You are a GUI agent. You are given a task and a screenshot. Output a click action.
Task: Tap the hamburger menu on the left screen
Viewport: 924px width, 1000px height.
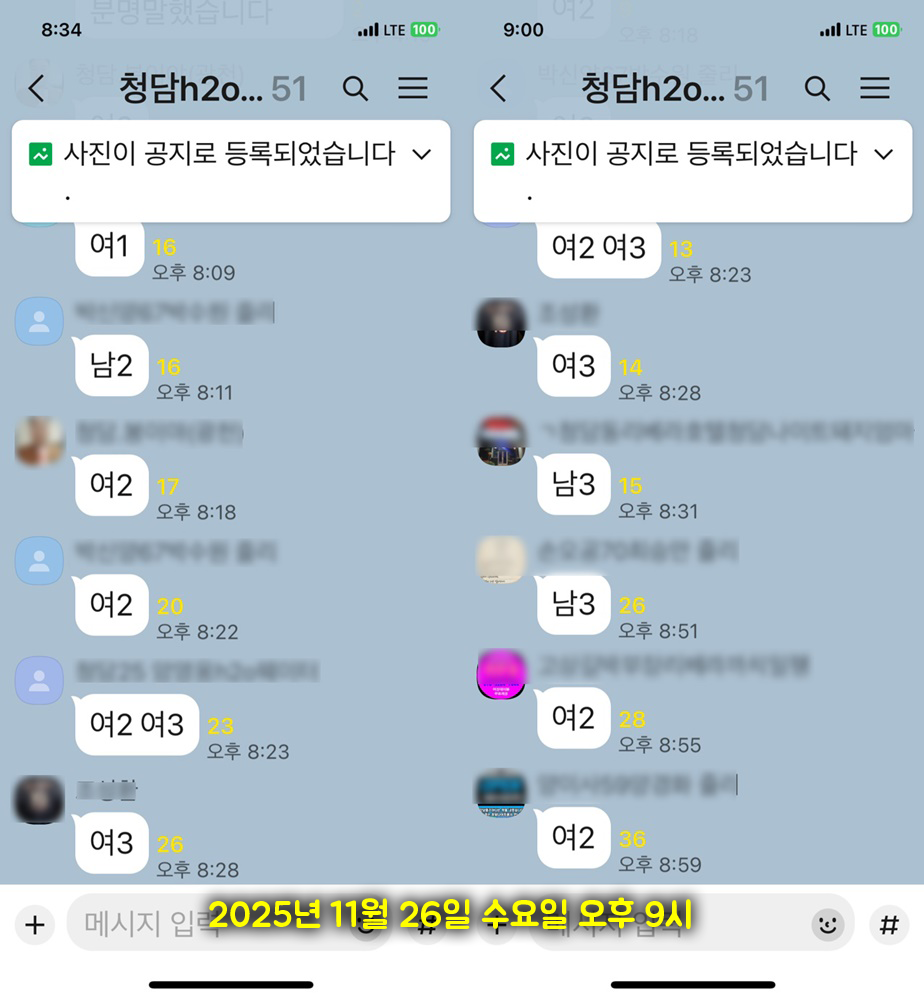413,88
